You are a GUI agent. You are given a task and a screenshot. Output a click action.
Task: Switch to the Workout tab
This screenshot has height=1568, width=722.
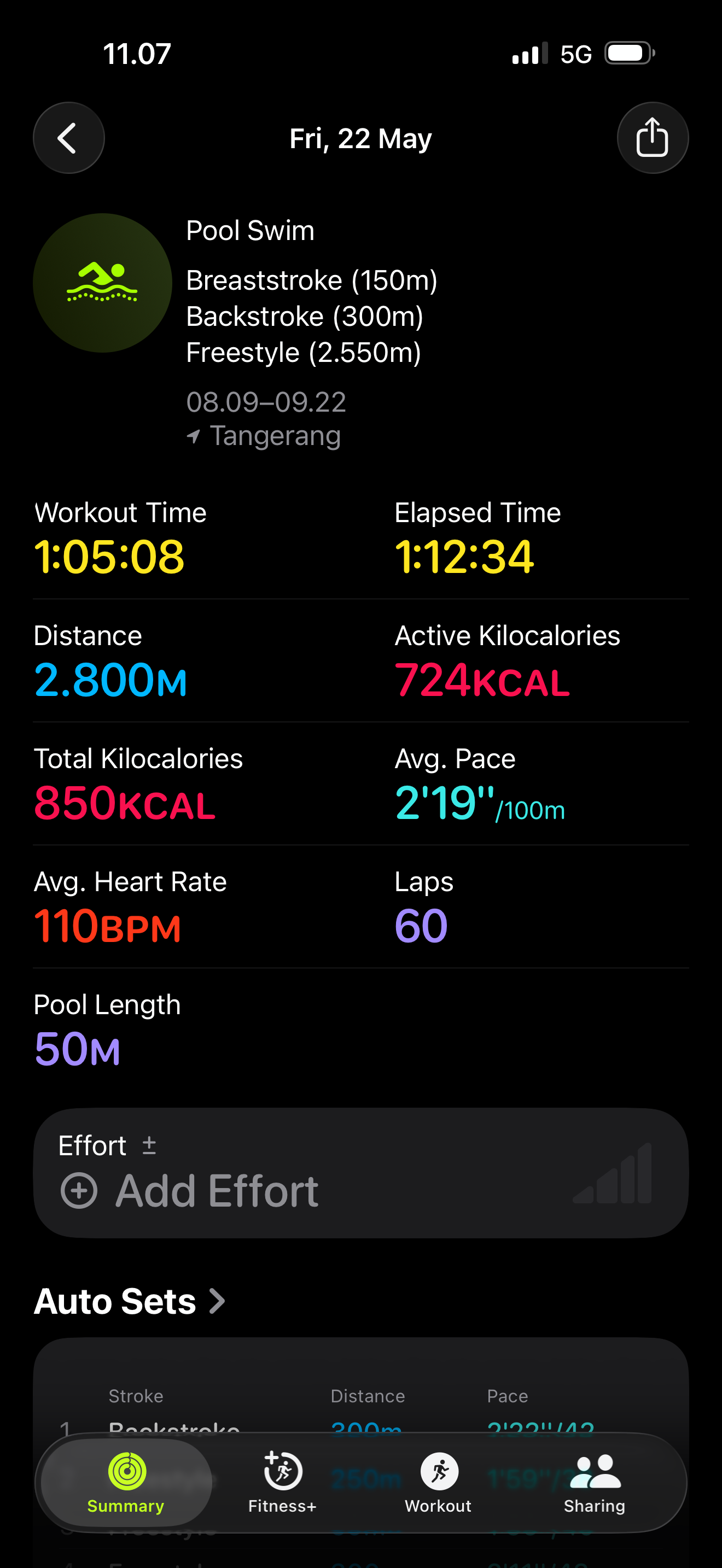coord(438,1482)
